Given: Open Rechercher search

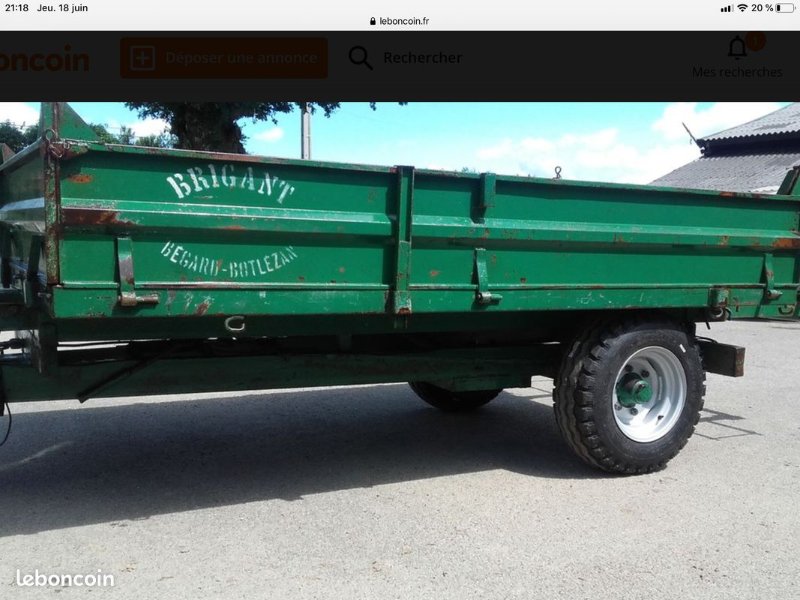Looking at the screenshot, I should click(x=405, y=58).
